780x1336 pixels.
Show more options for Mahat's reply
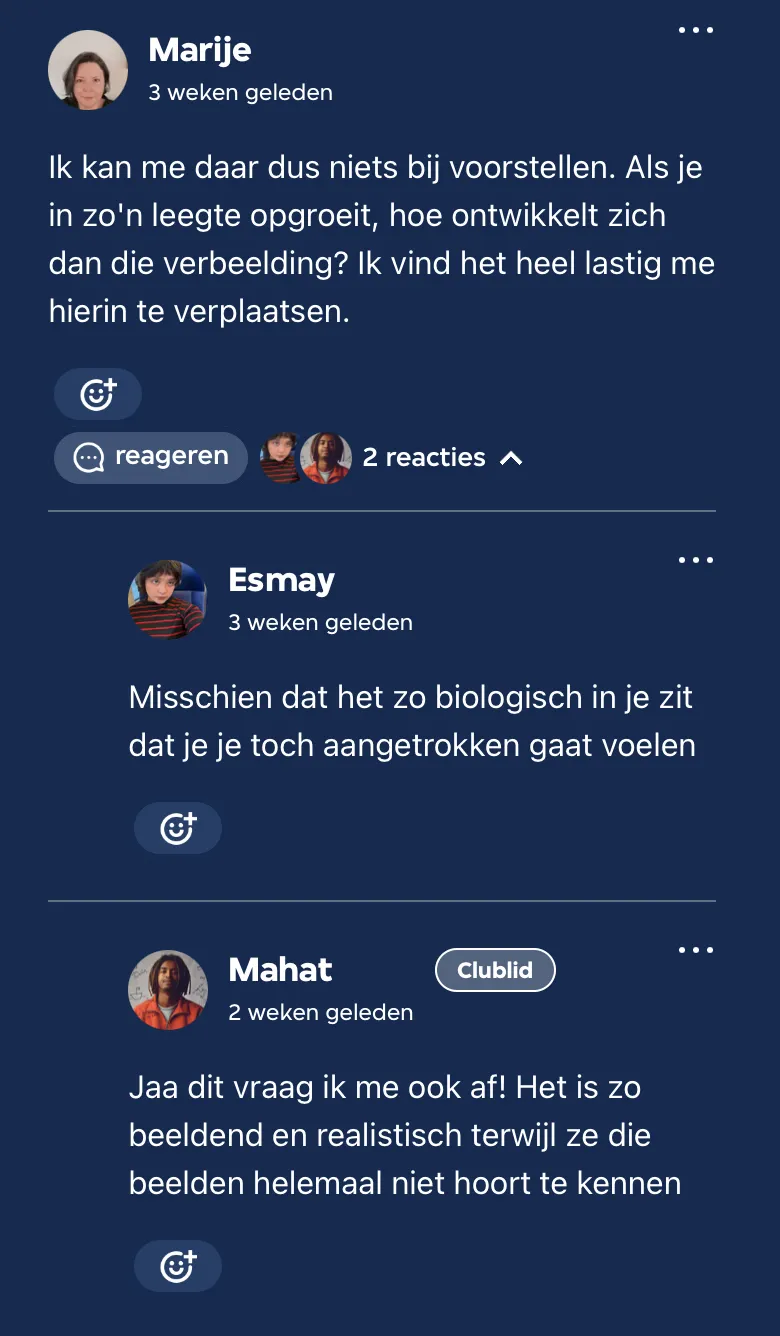(x=696, y=950)
